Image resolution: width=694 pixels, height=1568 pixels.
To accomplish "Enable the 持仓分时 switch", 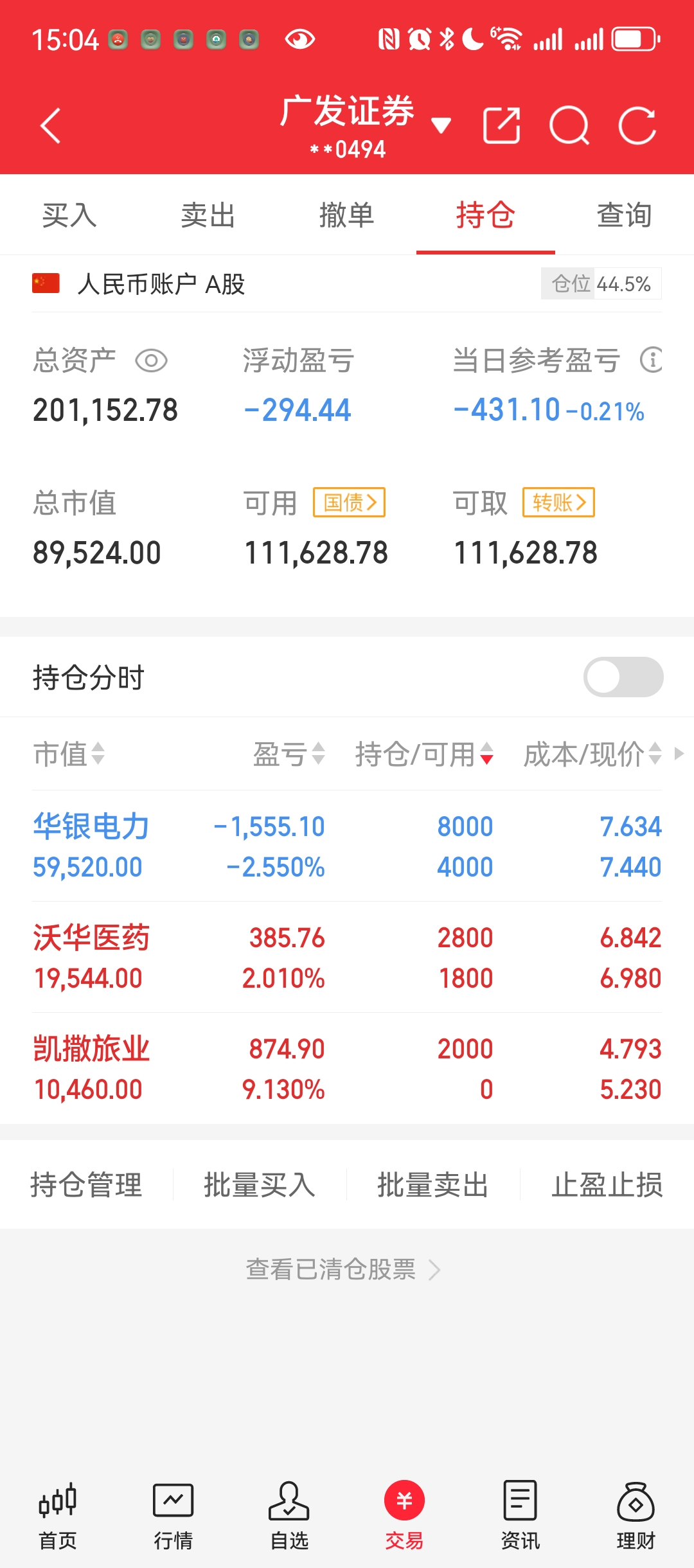I will pyautogui.click(x=623, y=677).
